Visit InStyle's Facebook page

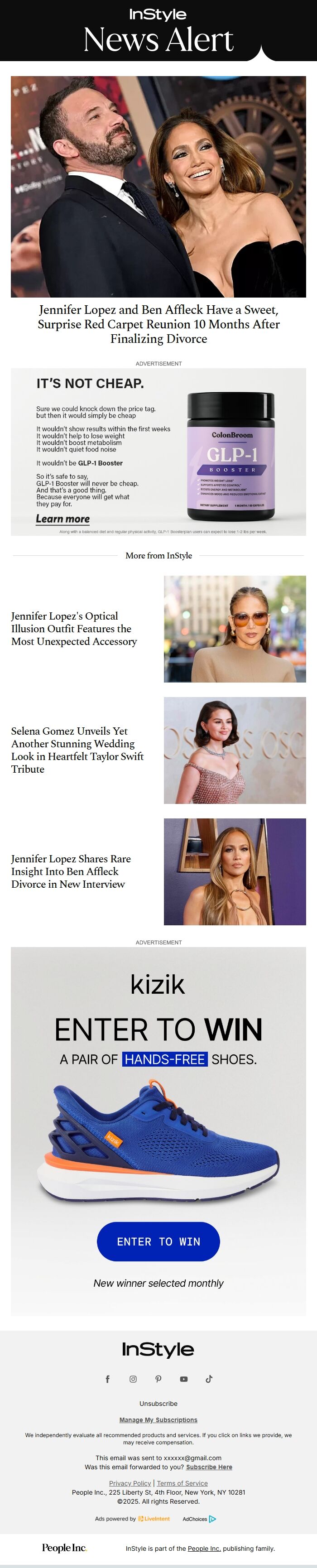click(108, 1379)
